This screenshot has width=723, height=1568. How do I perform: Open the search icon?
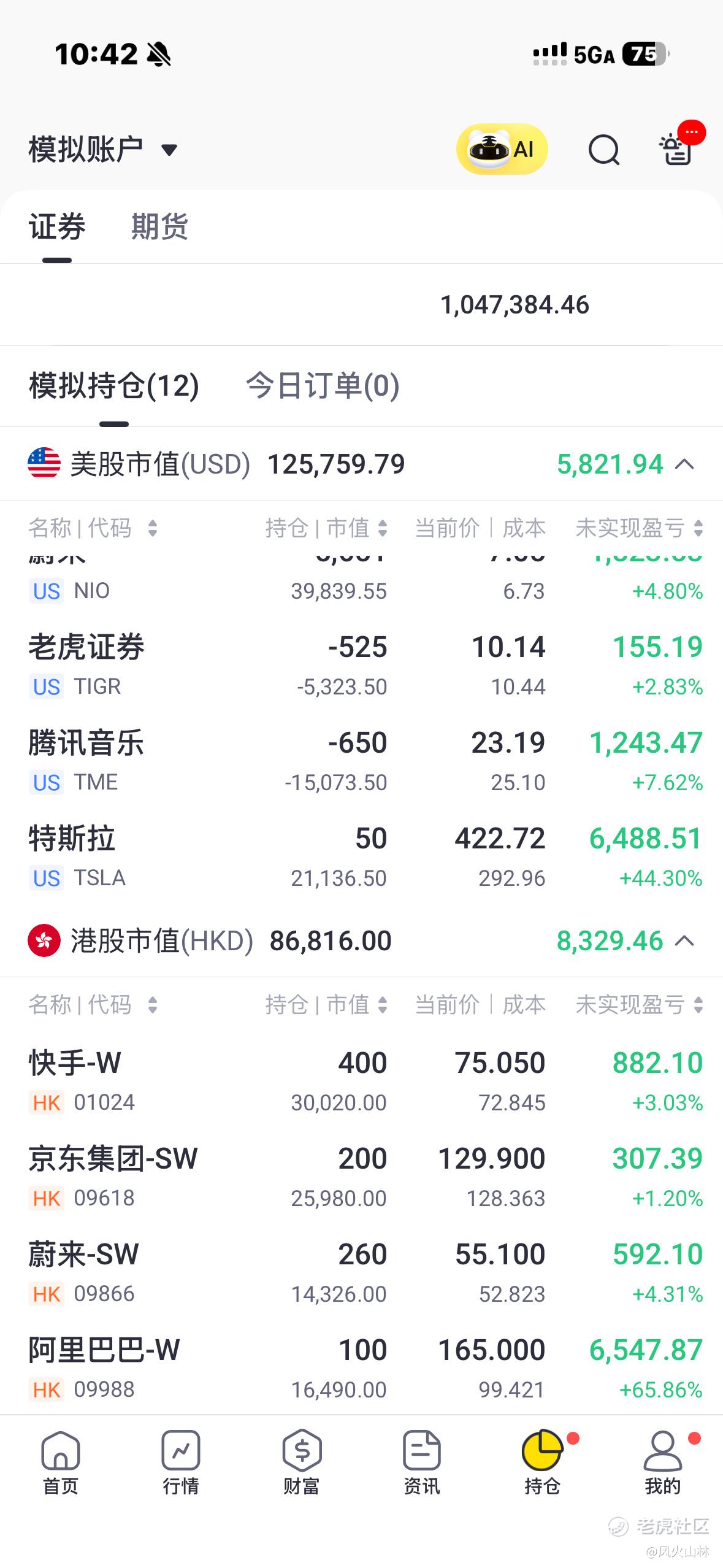click(603, 150)
